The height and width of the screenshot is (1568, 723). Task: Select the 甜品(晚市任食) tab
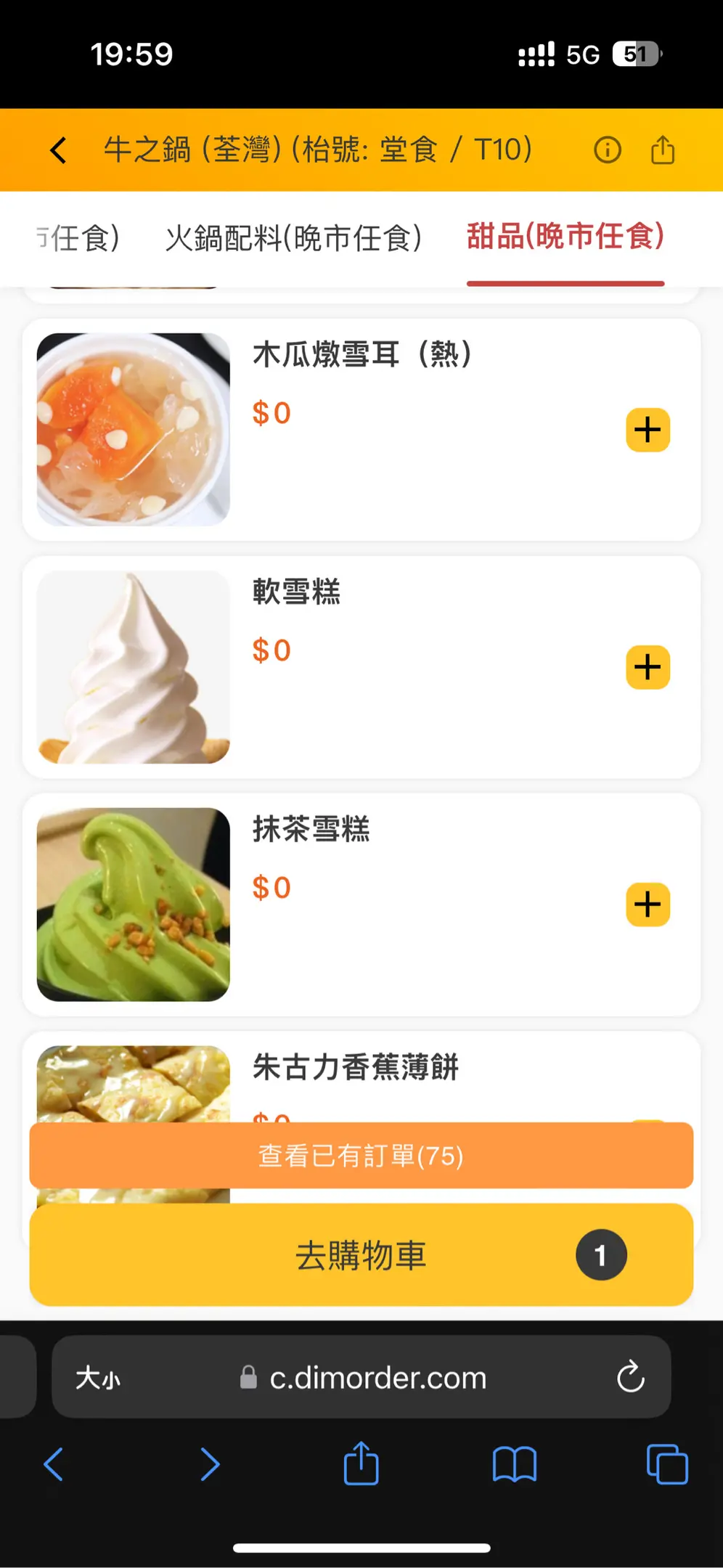pyautogui.click(x=565, y=237)
